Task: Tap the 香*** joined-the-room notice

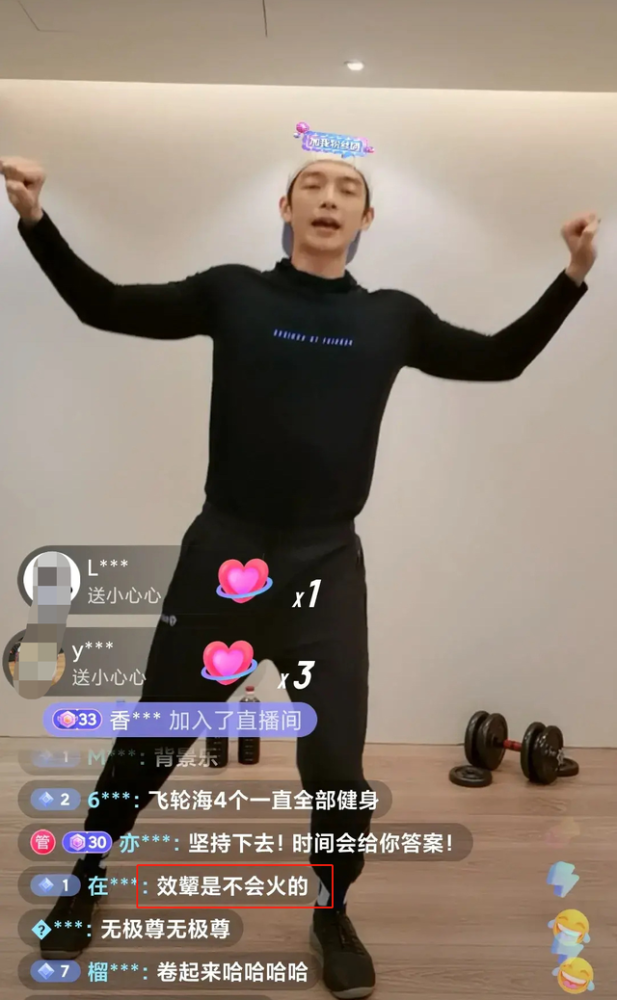Action: 180,721
